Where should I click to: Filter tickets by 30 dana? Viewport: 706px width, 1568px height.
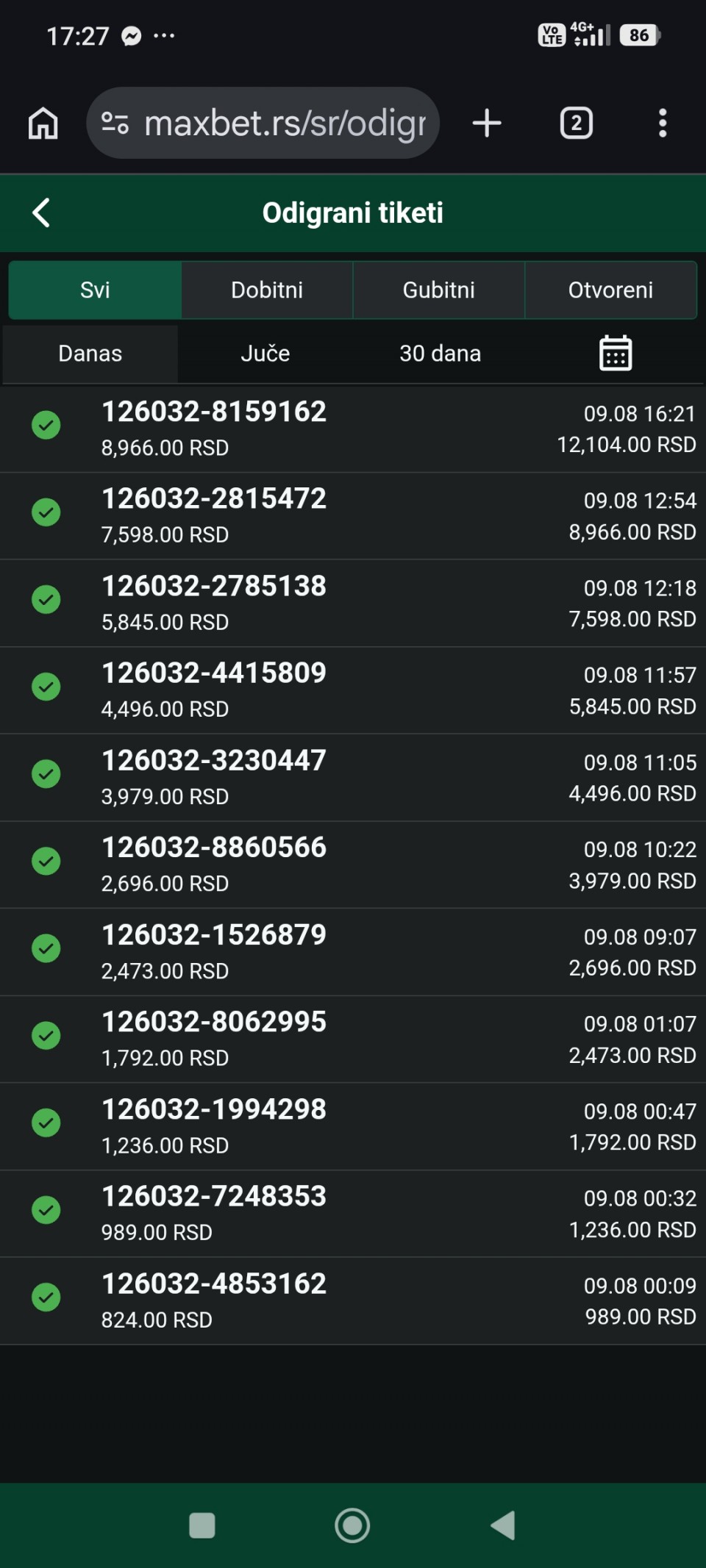[x=440, y=354]
